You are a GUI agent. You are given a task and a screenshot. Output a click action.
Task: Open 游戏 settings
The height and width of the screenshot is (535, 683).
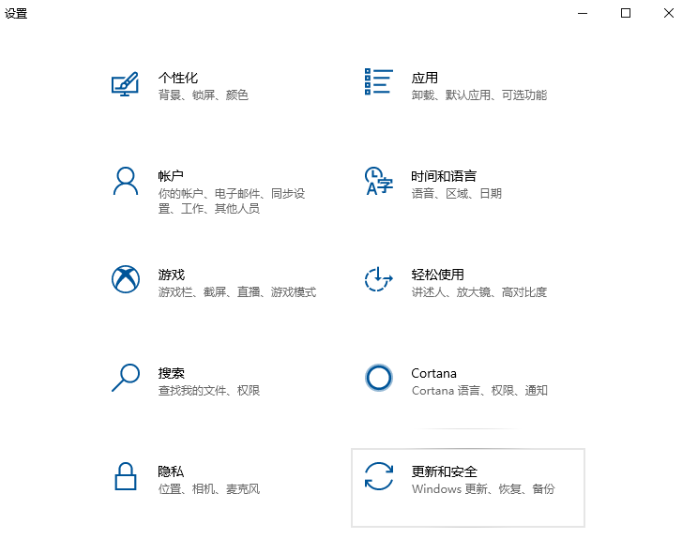pos(171,274)
